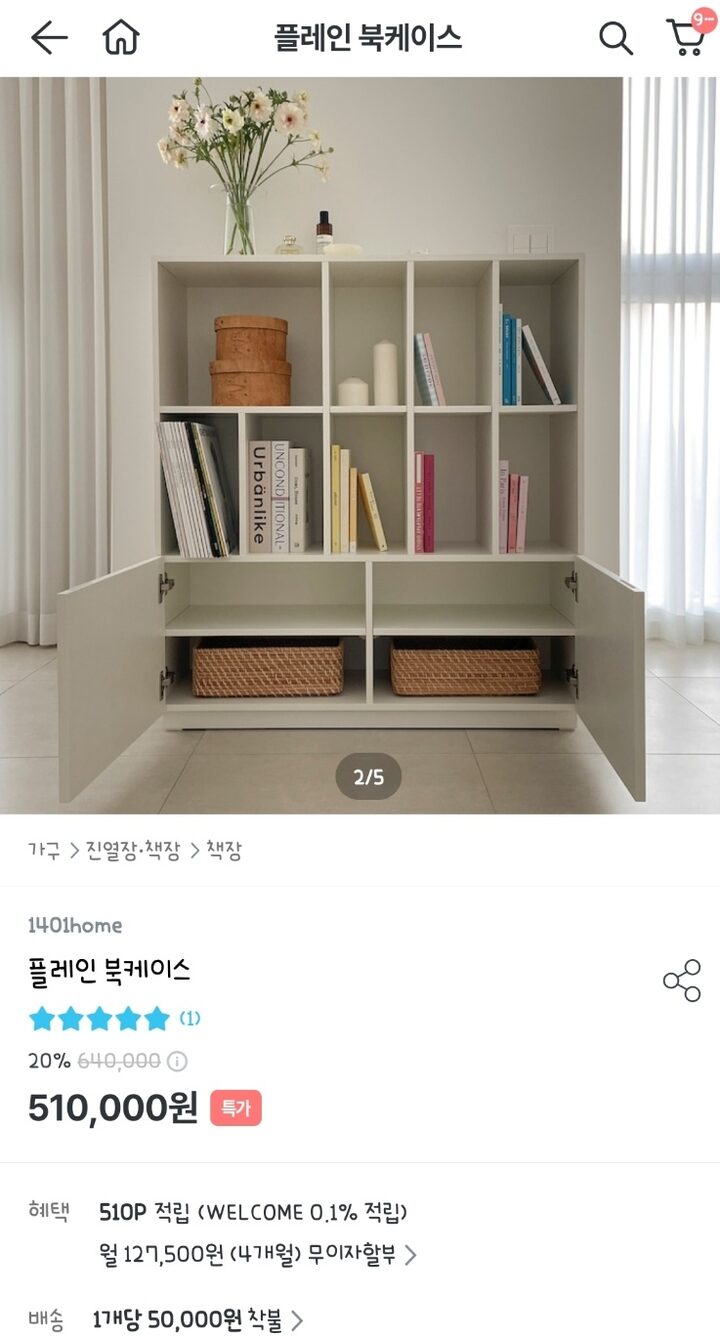View the star rating reviews
Viewport: 720px width, 1337px height.
pyautogui.click(x=113, y=1019)
